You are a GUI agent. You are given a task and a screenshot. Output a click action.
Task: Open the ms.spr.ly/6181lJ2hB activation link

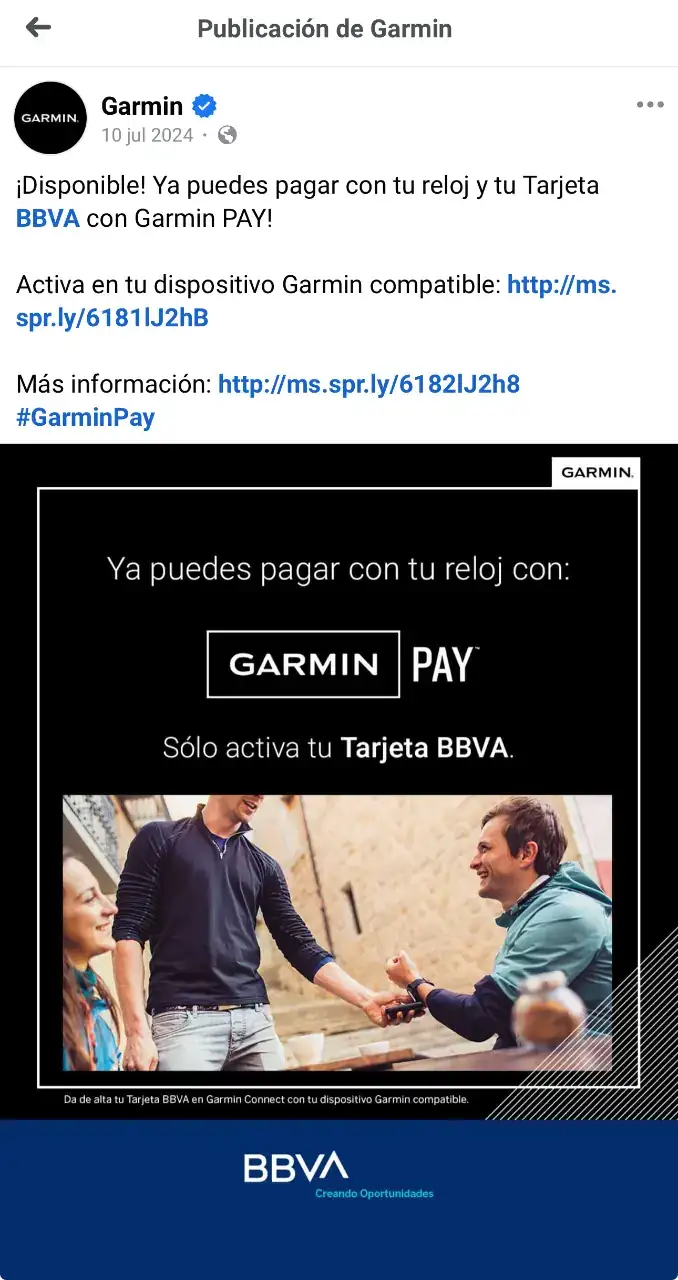tap(112, 318)
